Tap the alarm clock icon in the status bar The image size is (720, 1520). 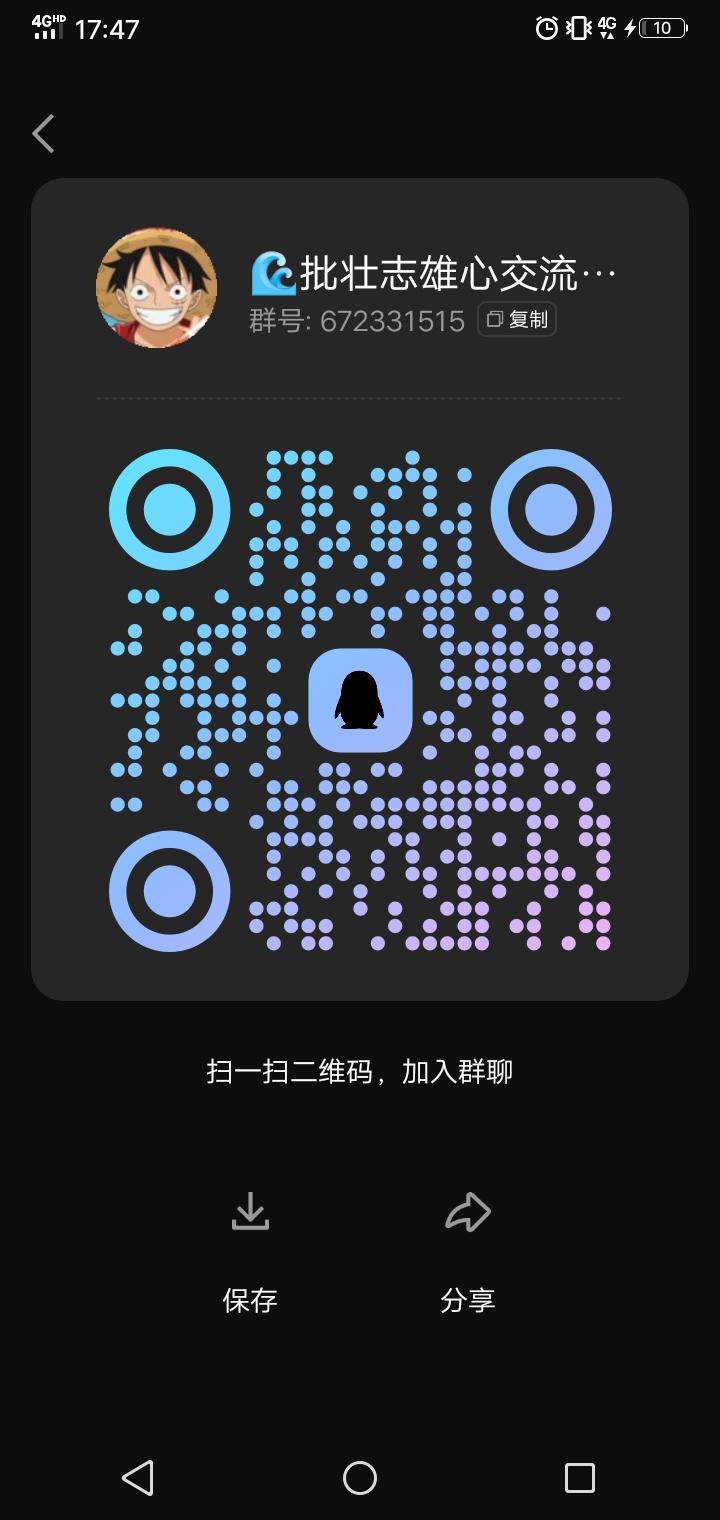[546, 27]
